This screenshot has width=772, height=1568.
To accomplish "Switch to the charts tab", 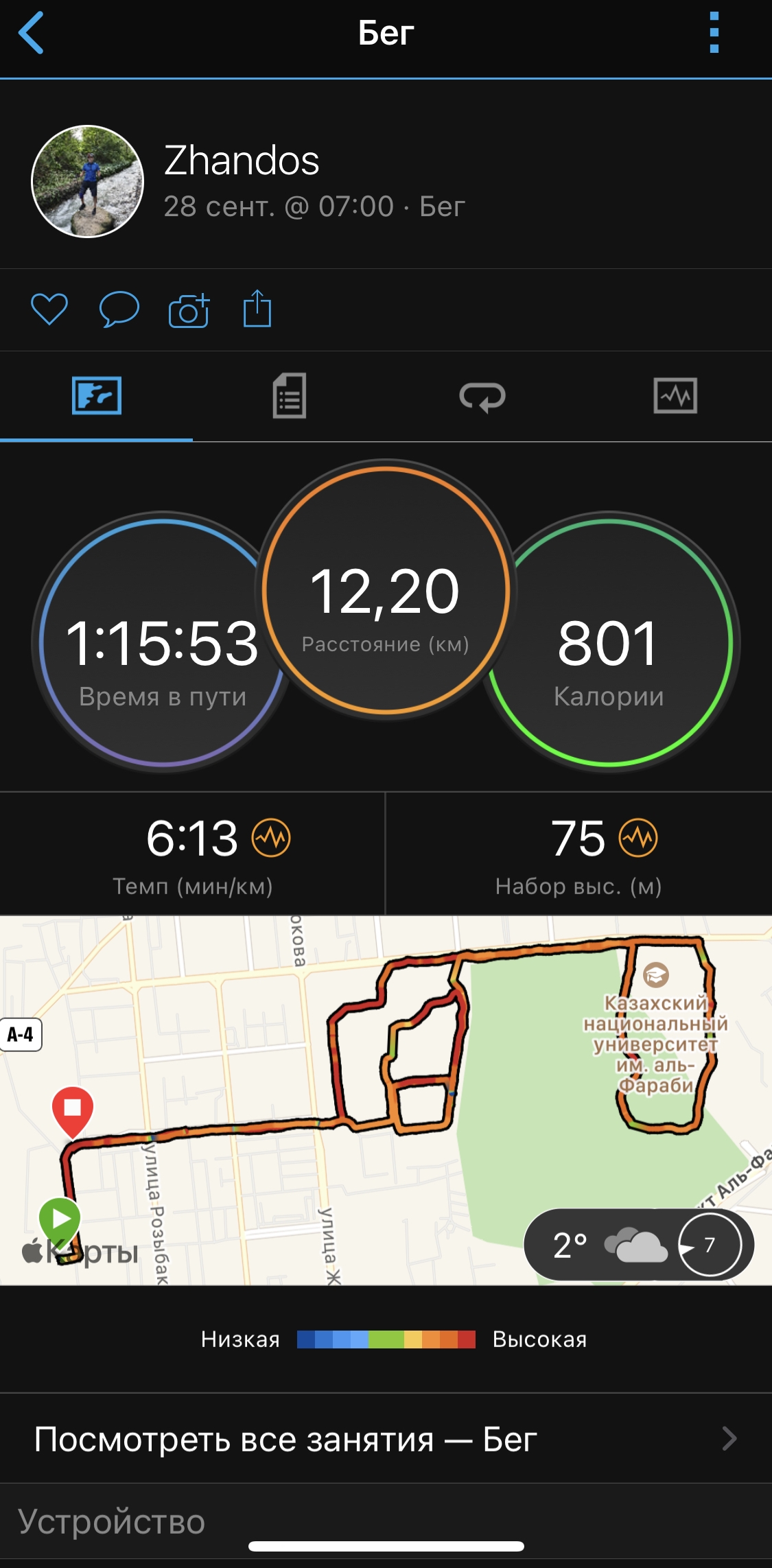I will pyautogui.click(x=675, y=396).
